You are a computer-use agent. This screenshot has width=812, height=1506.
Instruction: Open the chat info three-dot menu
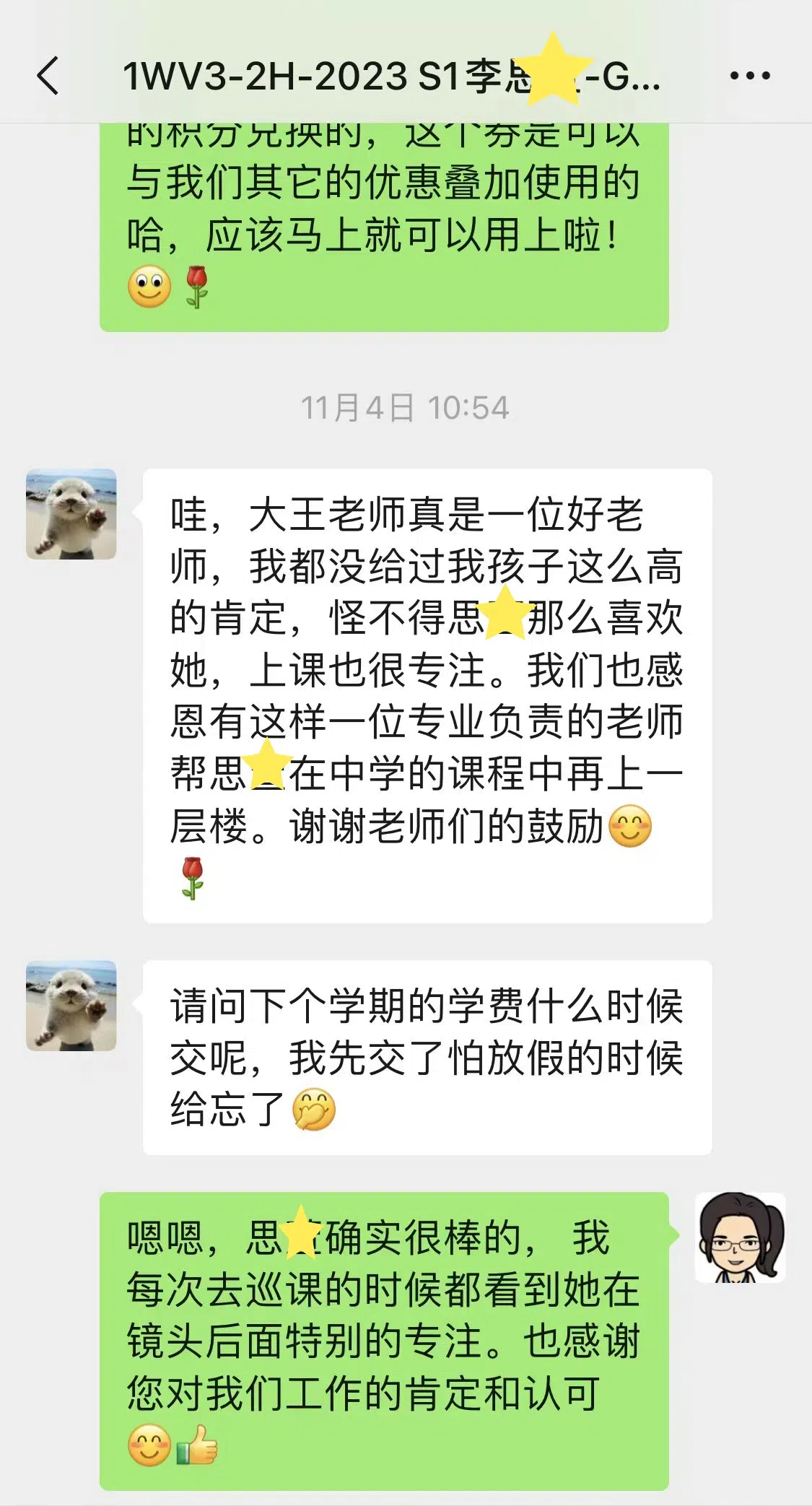coord(750,76)
